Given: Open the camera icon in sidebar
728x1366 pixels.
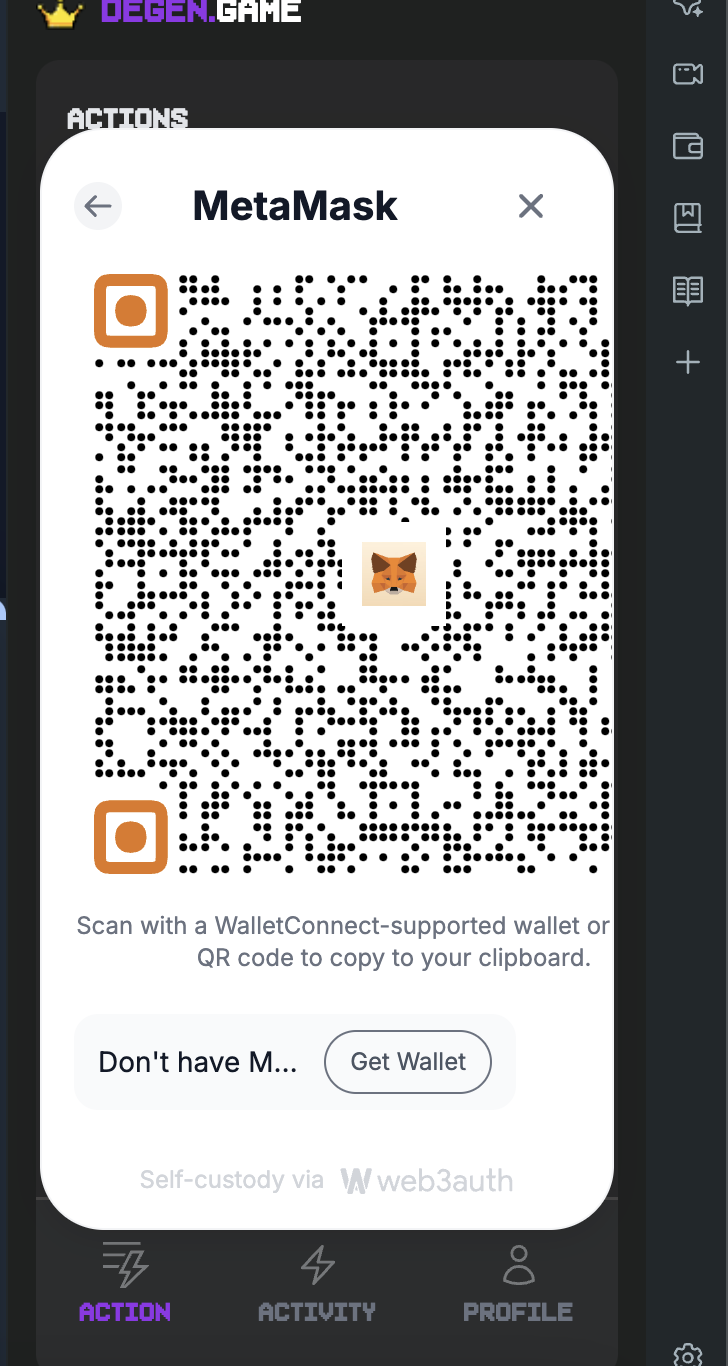Looking at the screenshot, I should (x=688, y=74).
